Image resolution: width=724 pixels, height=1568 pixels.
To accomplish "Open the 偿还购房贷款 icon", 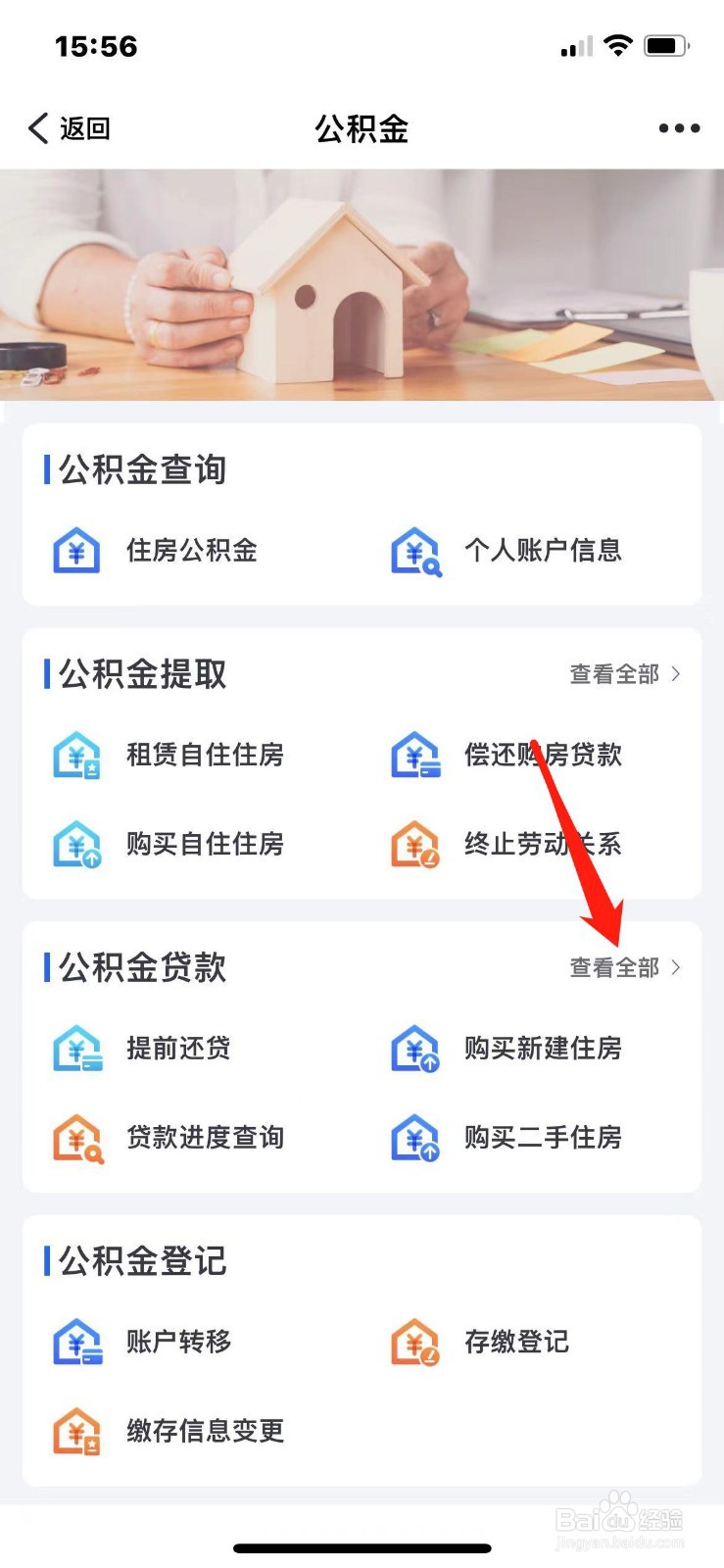I will click(414, 756).
